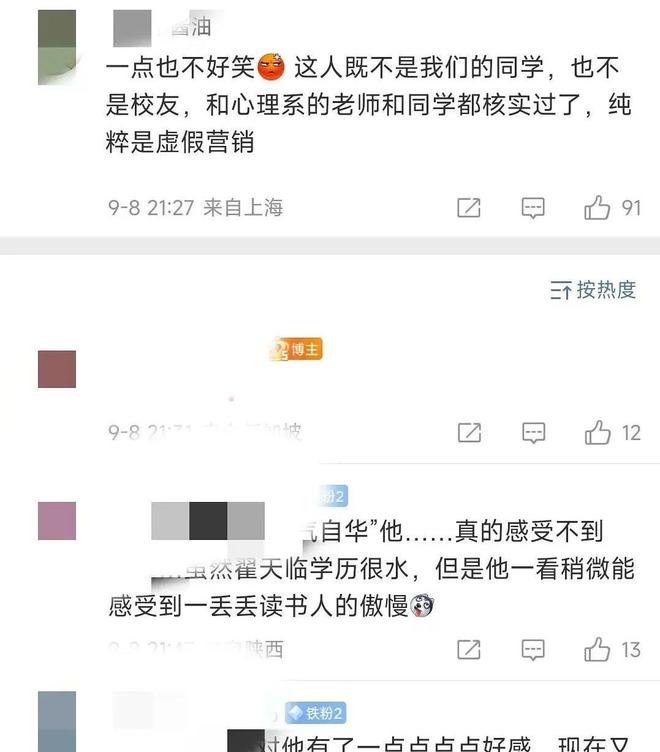Repost the comment with 13 likes

(x=468, y=649)
